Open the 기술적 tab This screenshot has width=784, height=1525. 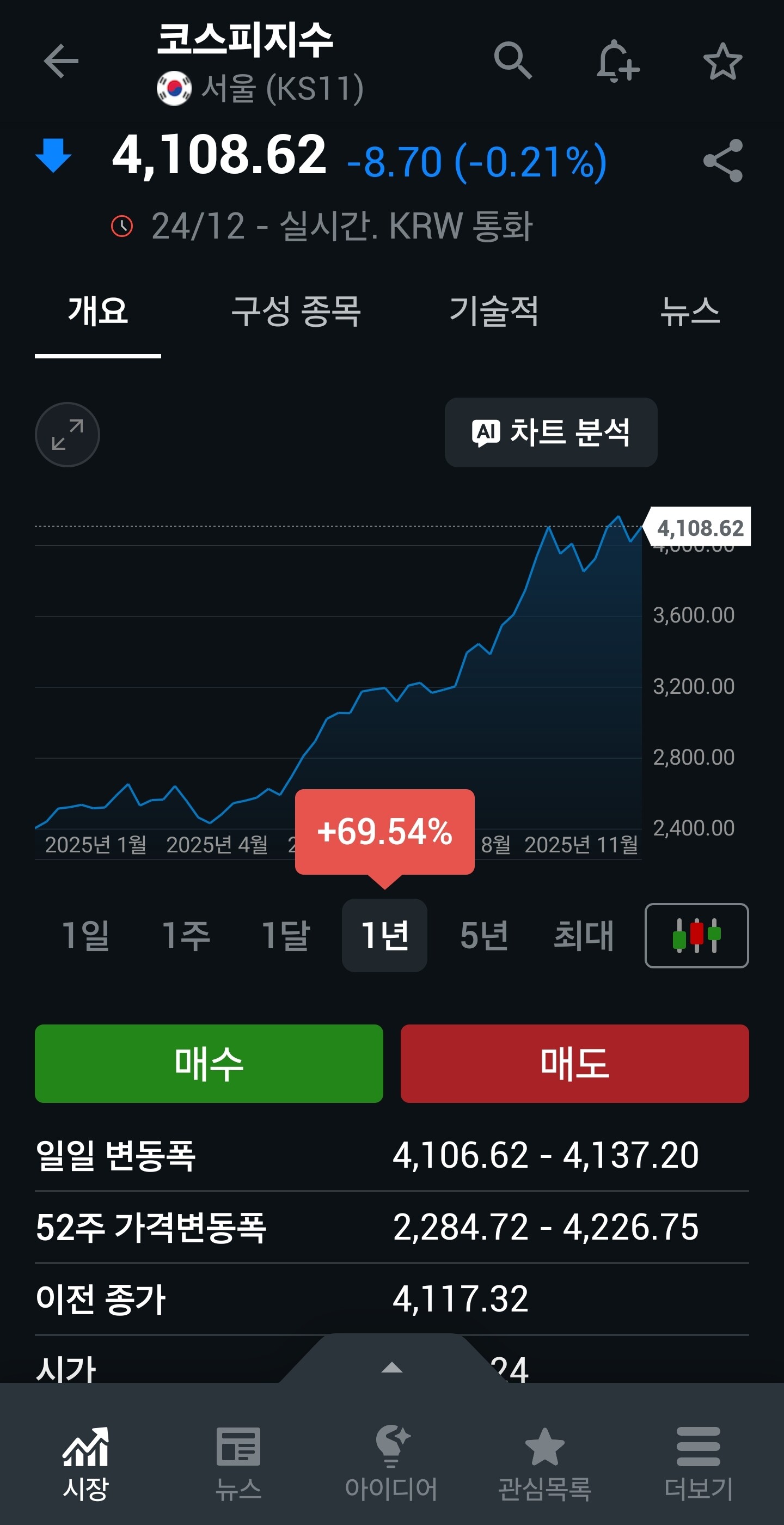pos(493,311)
